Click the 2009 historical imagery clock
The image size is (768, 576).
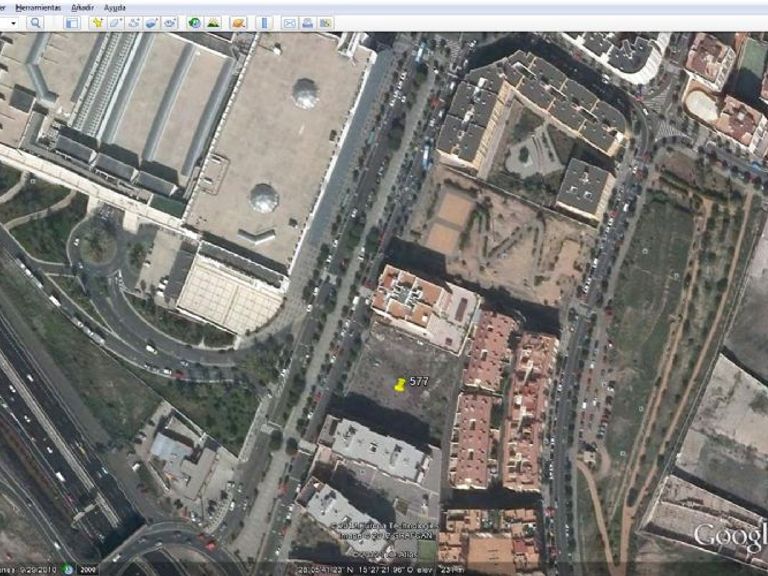pos(68,569)
